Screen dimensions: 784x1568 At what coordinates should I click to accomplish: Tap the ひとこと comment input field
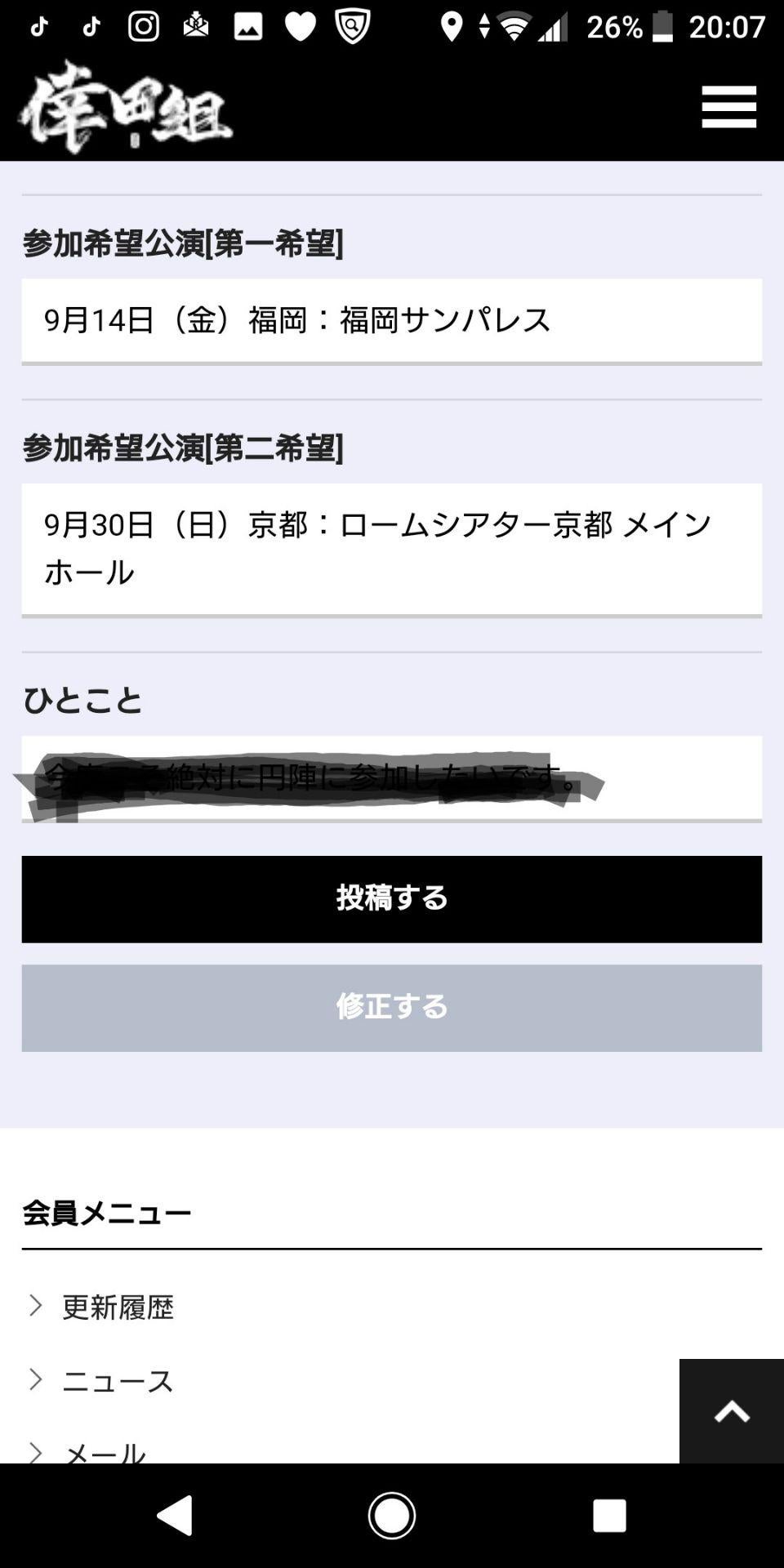[x=390, y=777]
